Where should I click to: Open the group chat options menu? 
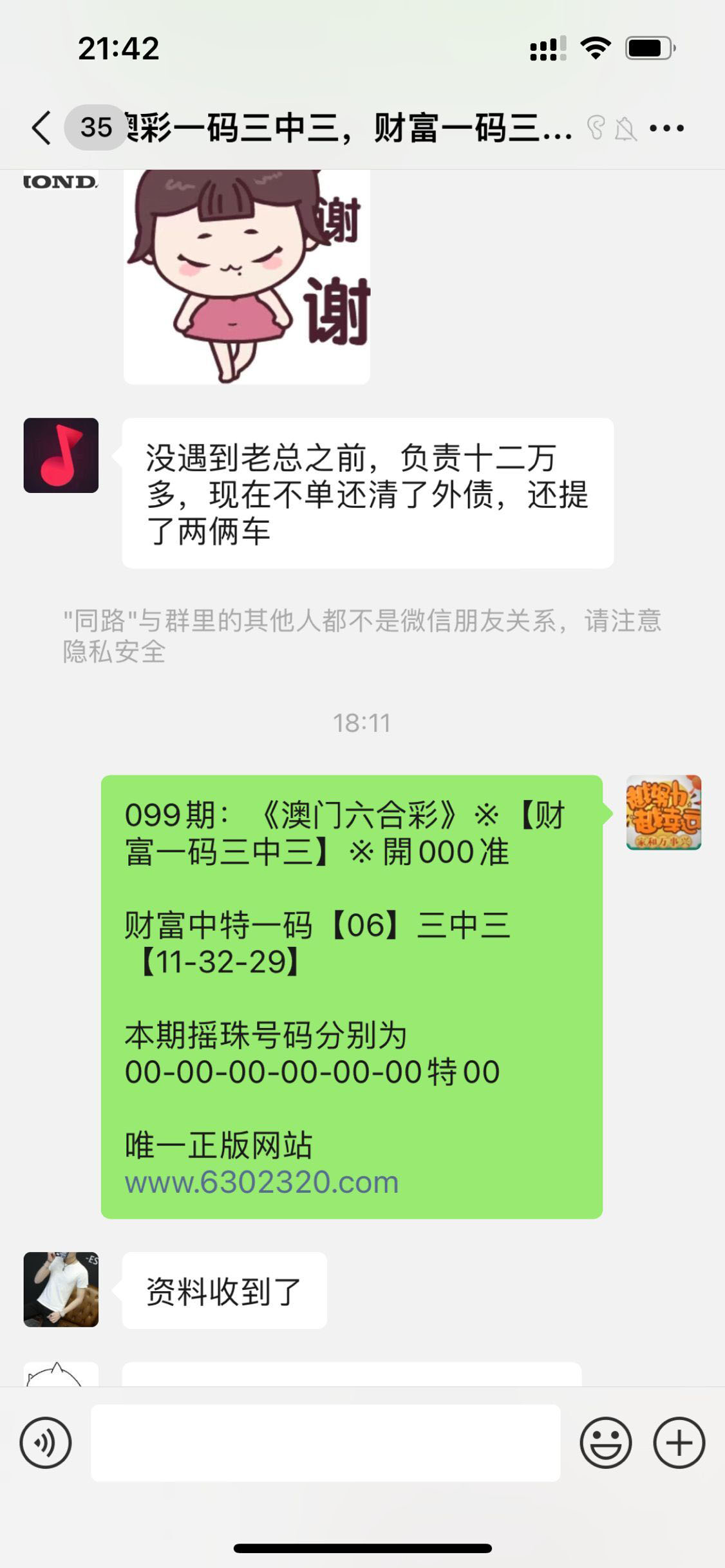tap(666, 128)
